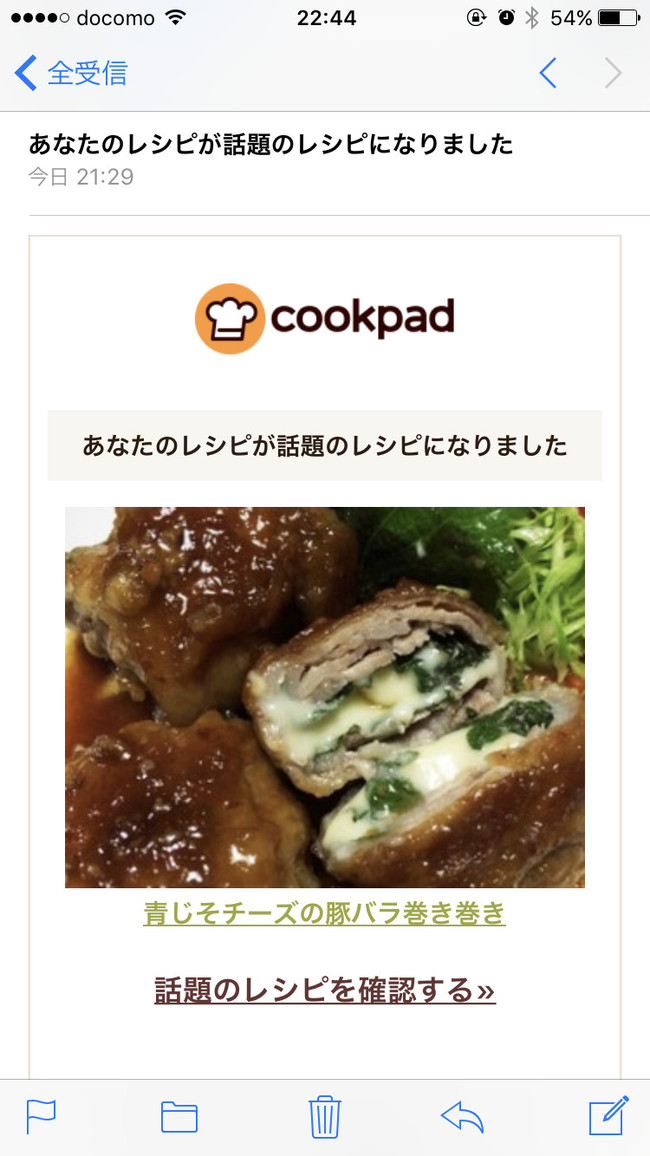Move the email to a folder
The height and width of the screenshot is (1156, 650).
click(179, 1116)
